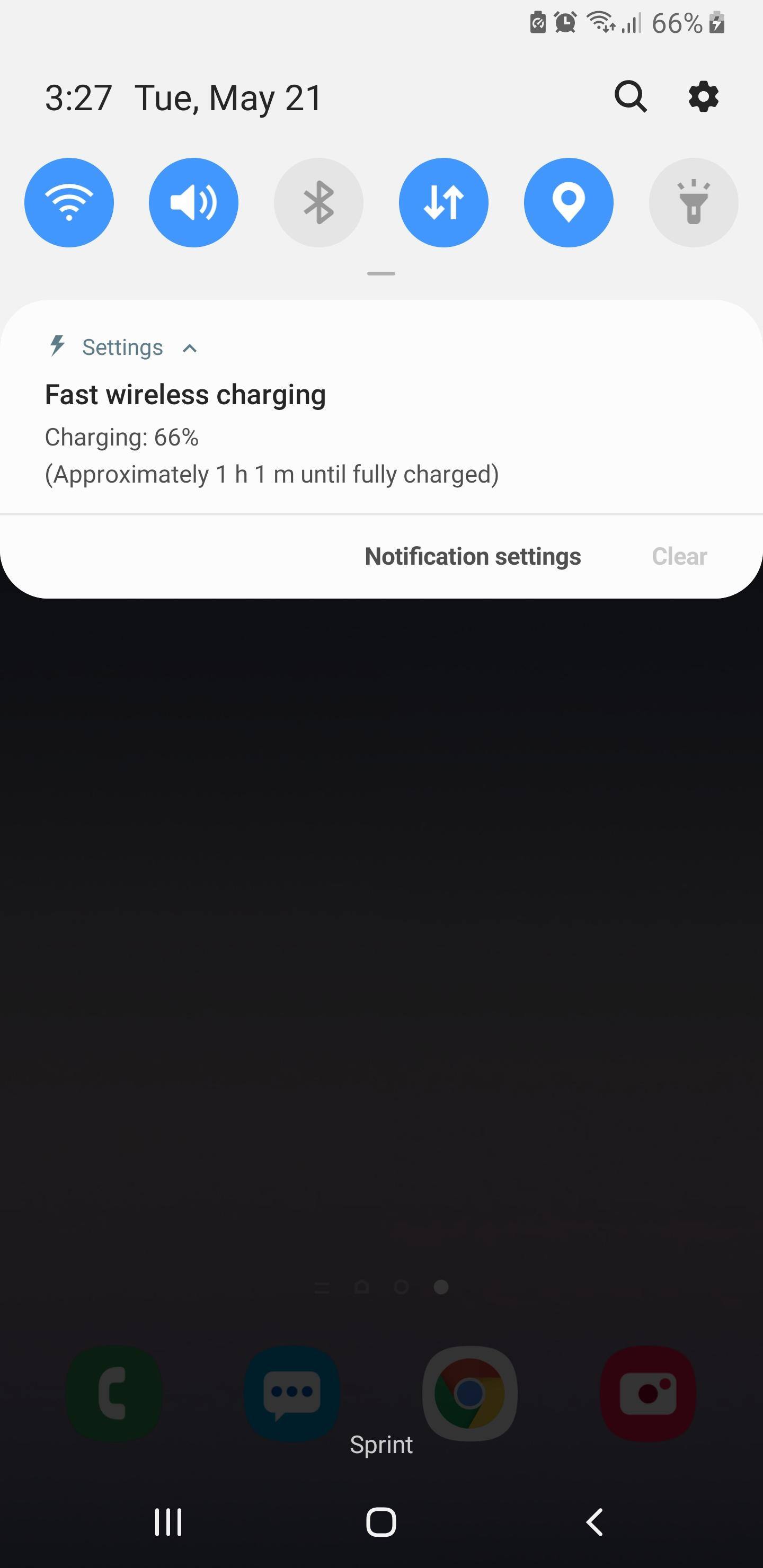Viewport: 763px width, 1568px height.
Task: Turn off location
Action: [568, 203]
